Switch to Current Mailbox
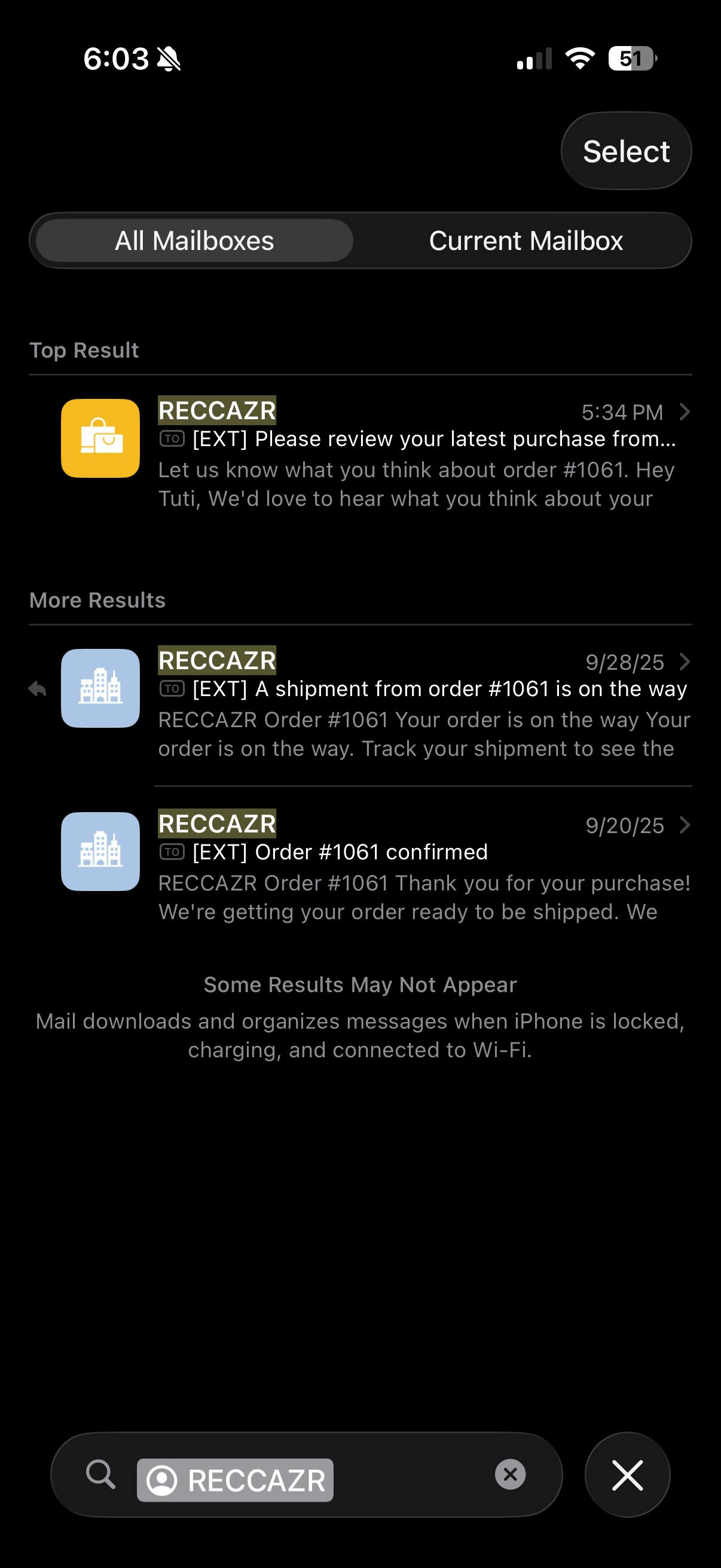 pyautogui.click(x=525, y=240)
